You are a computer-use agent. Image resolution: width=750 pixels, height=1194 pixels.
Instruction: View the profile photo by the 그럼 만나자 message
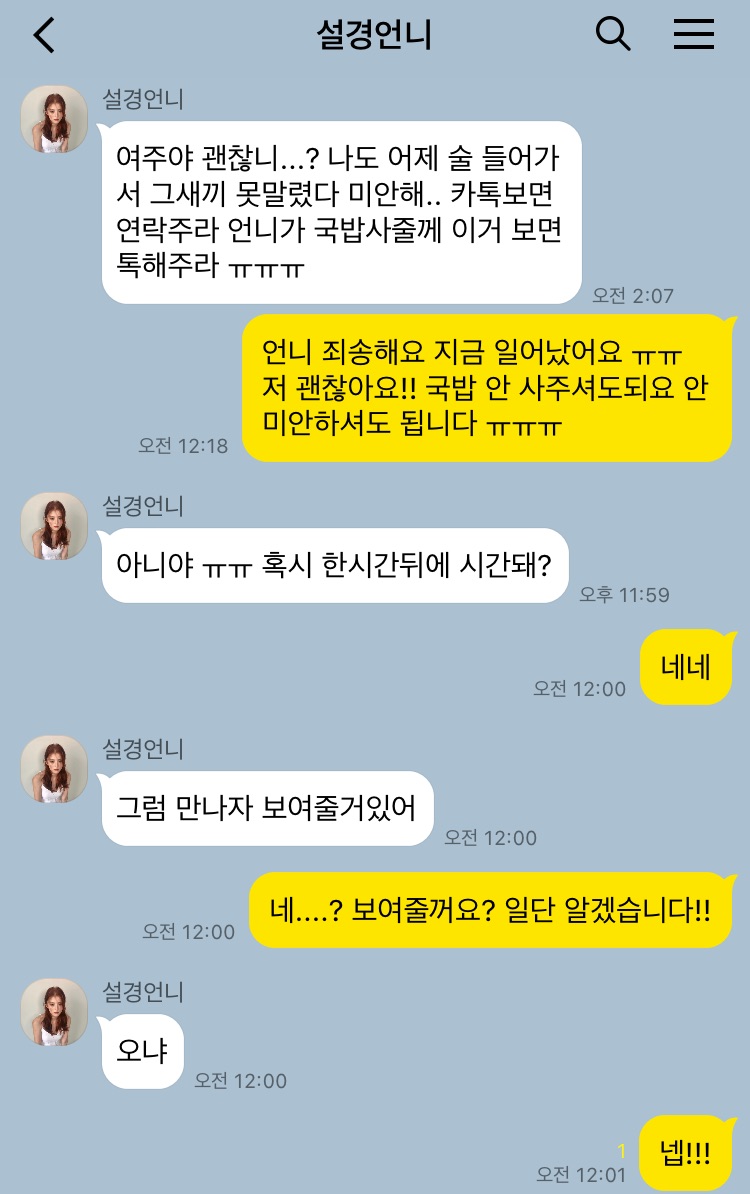click(x=54, y=770)
